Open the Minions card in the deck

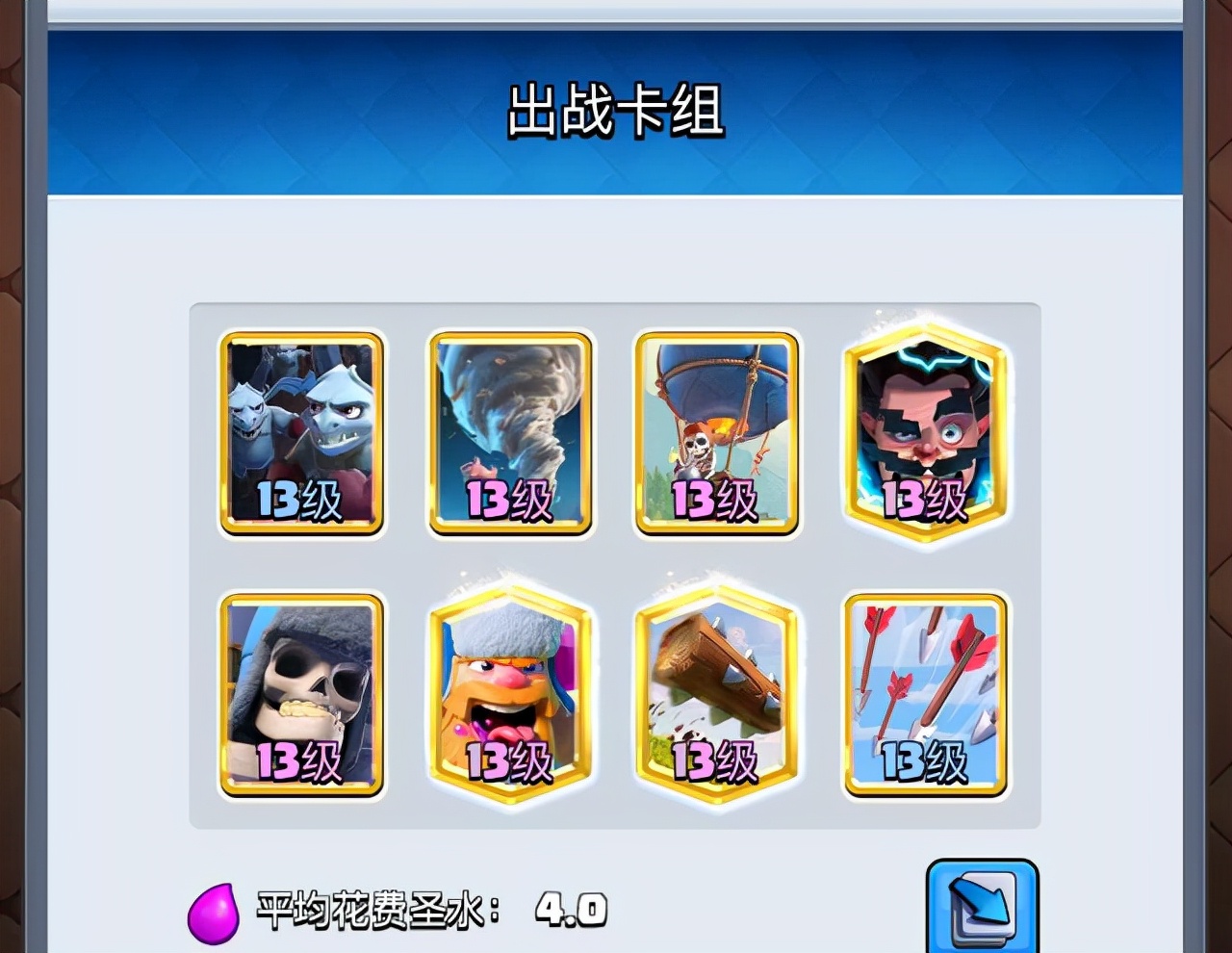click(x=302, y=433)
